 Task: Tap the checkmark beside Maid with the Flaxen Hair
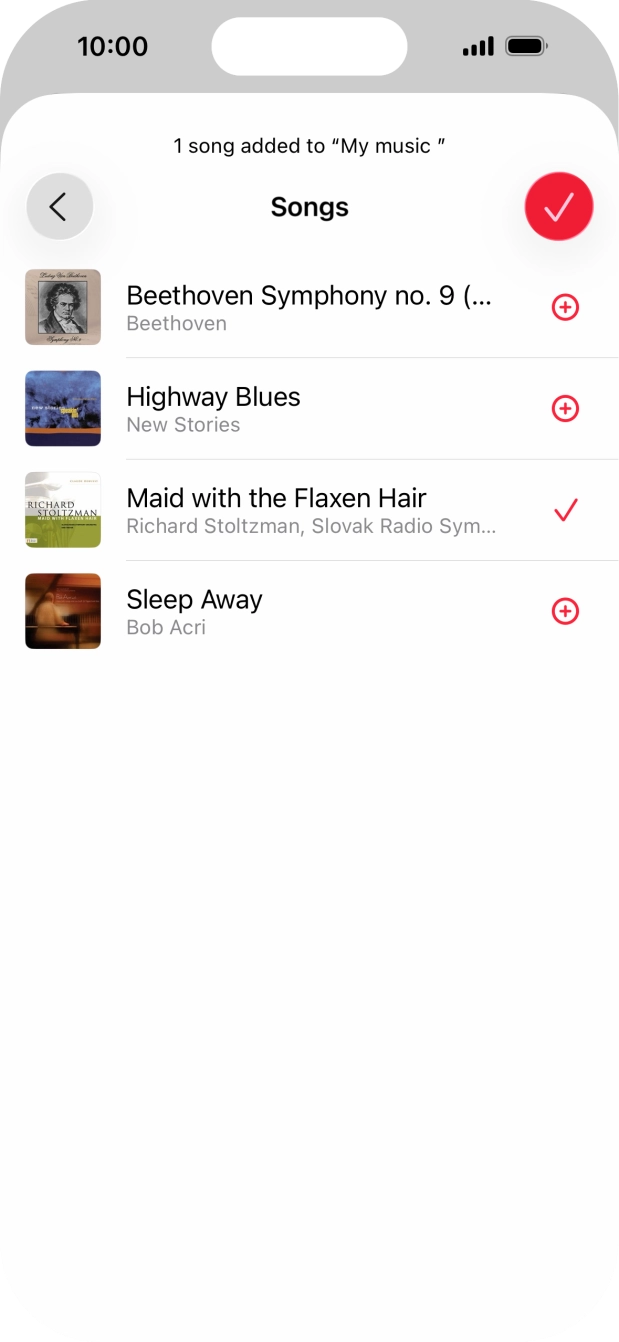[565, 510]
